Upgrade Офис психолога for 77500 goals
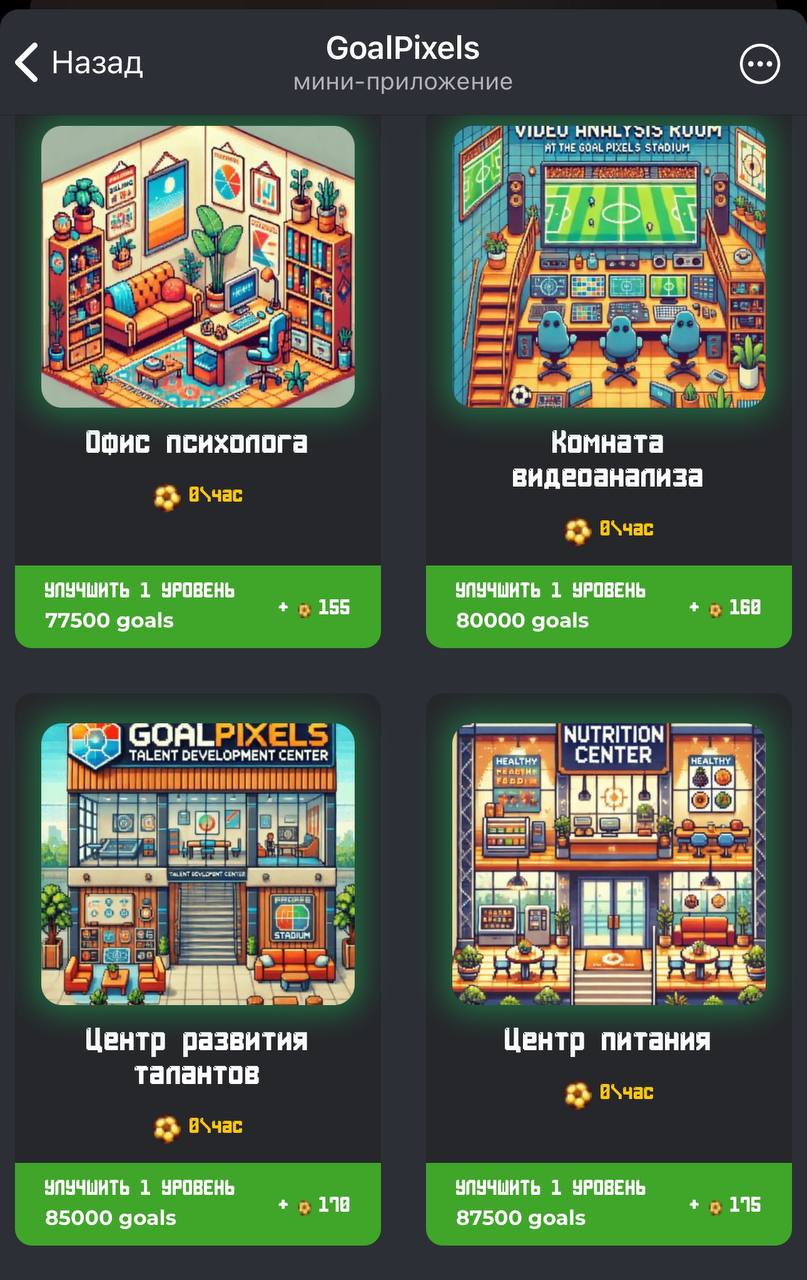This screenshot has height=1280, width=807. (x=197, y=606)
